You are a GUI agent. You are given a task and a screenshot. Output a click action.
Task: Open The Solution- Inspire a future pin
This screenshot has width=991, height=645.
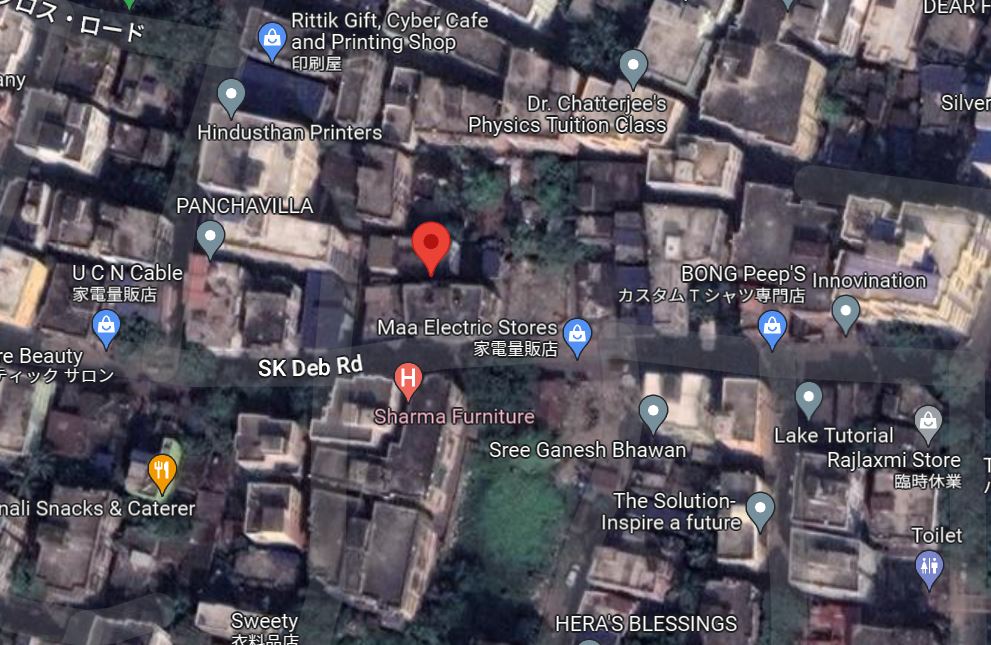coord(761,509)
